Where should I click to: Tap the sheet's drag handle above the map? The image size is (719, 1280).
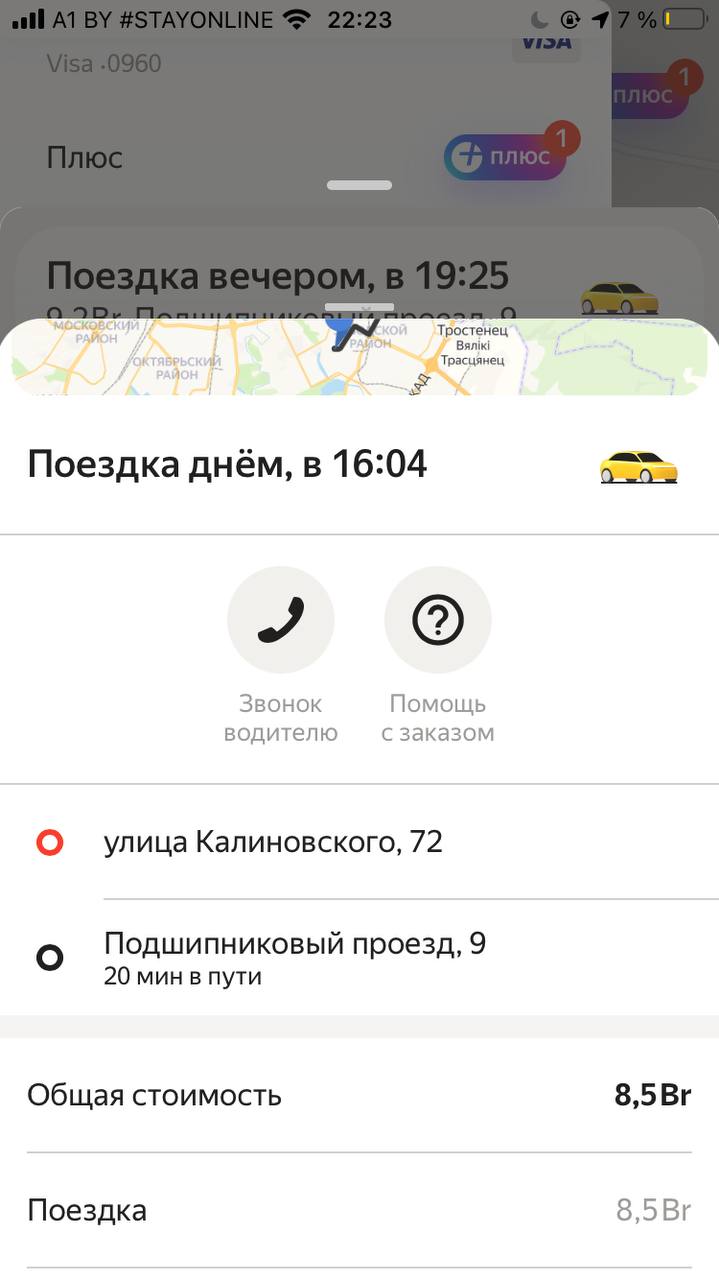click(359, 308)
